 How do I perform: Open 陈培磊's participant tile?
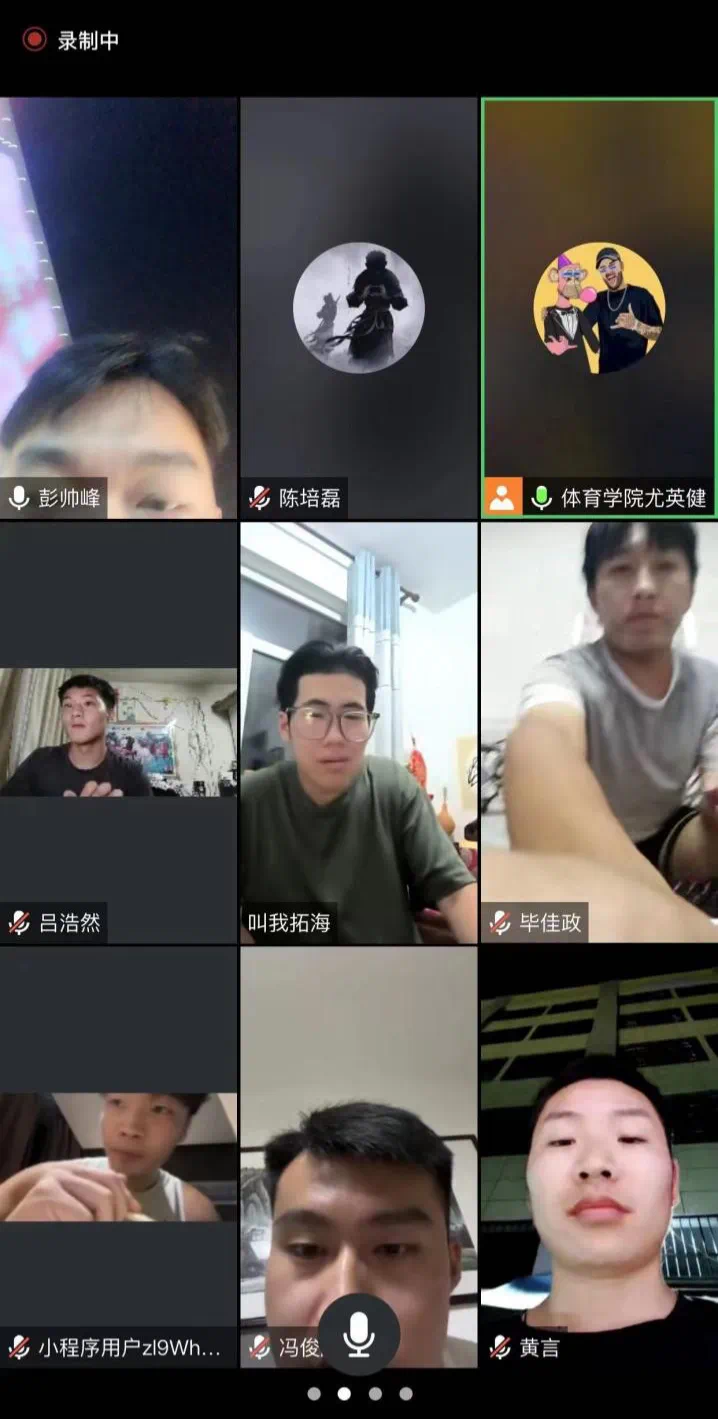coord(359,307)
